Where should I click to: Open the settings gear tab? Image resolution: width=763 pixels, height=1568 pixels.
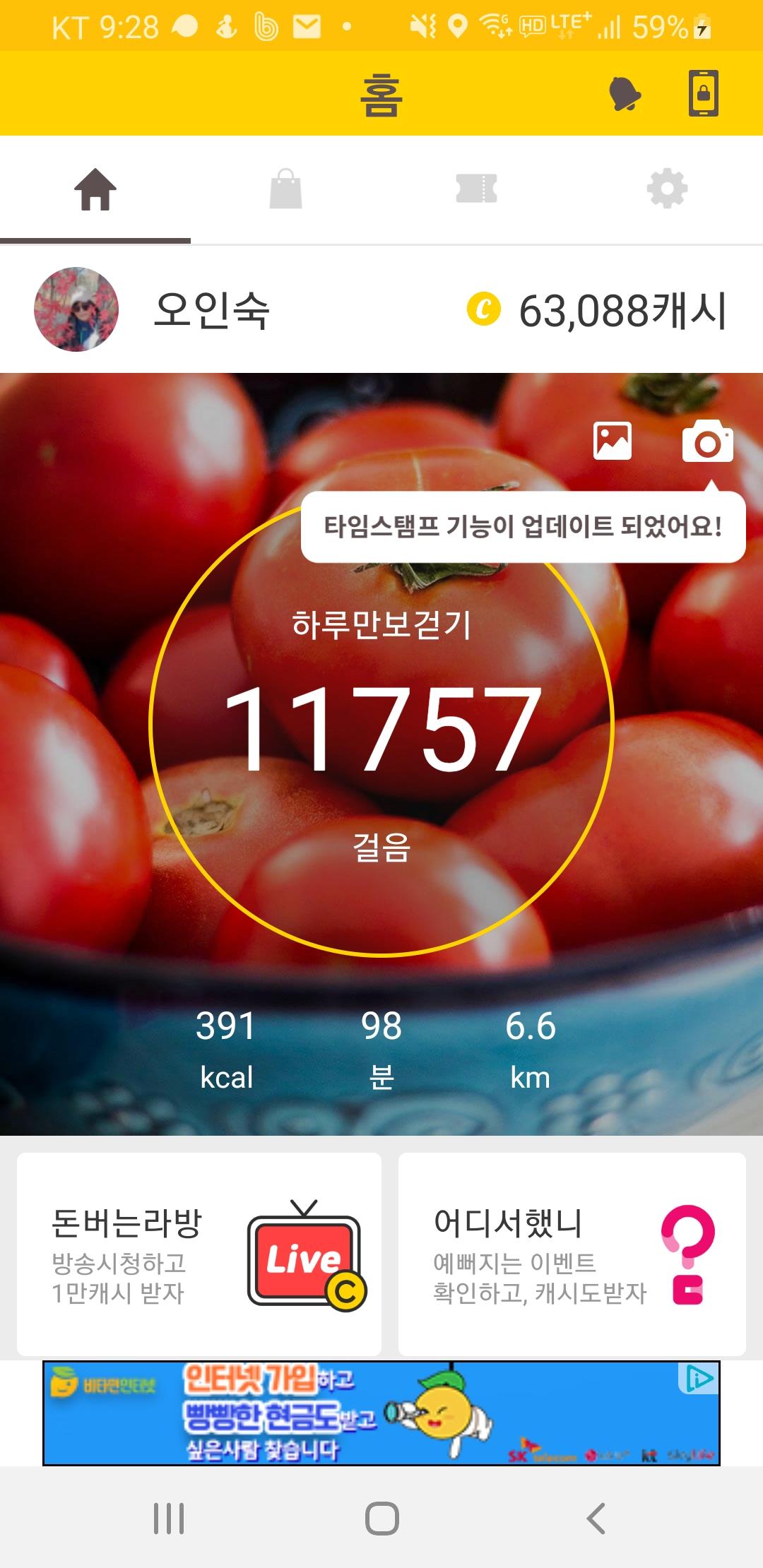667,189
